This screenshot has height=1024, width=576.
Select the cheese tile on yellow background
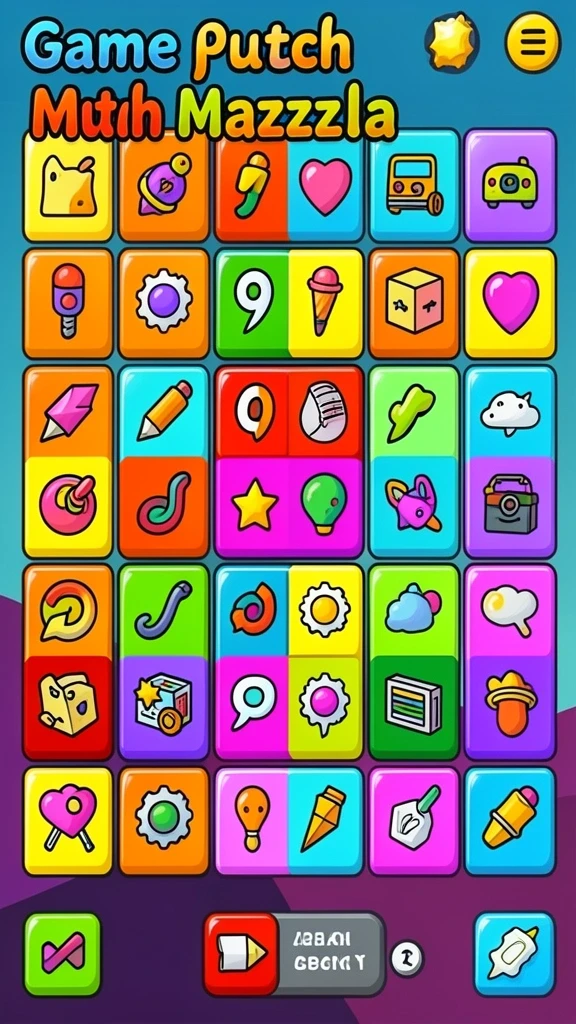coord(68,186)
